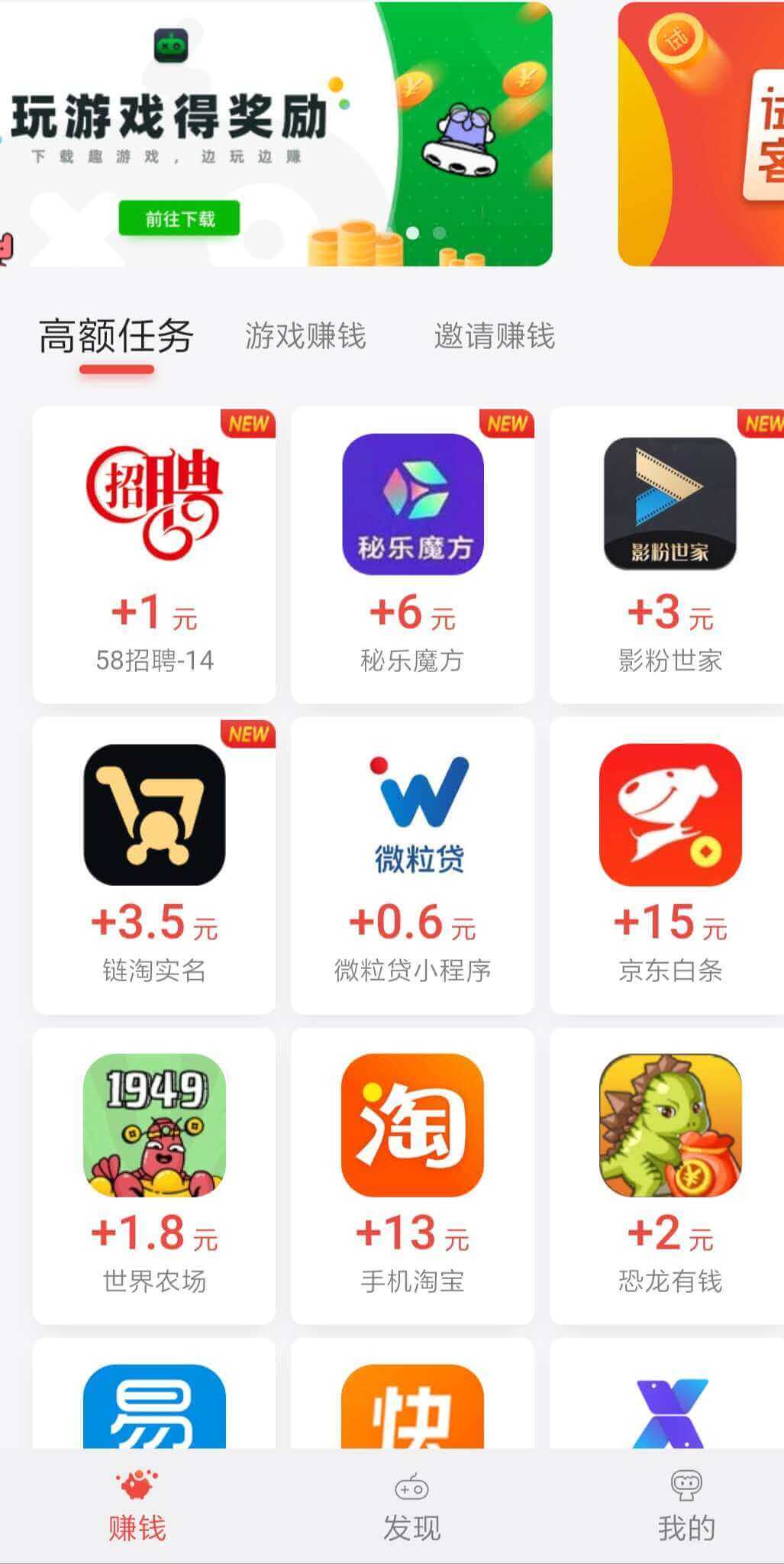
Task: Open the 影粉世家 task card
Action: 667,555
